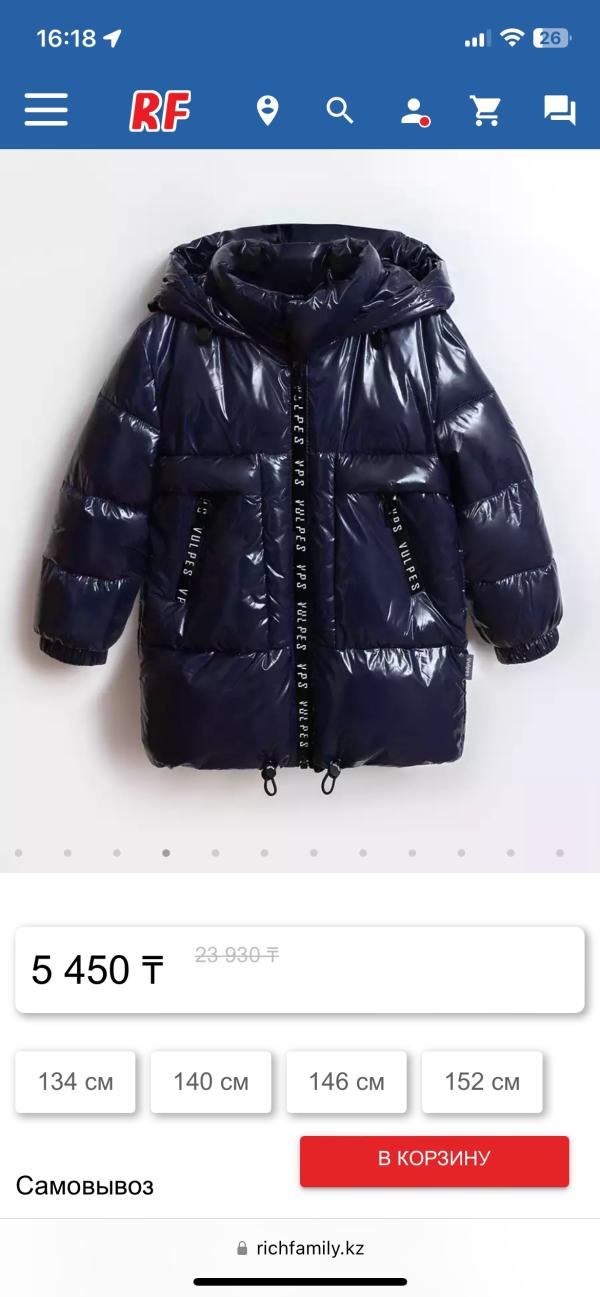Image resolution: width=600 pixels, height=1297 pixels.
Task: Choose the 146 см size
Action: click(346, 1081)
